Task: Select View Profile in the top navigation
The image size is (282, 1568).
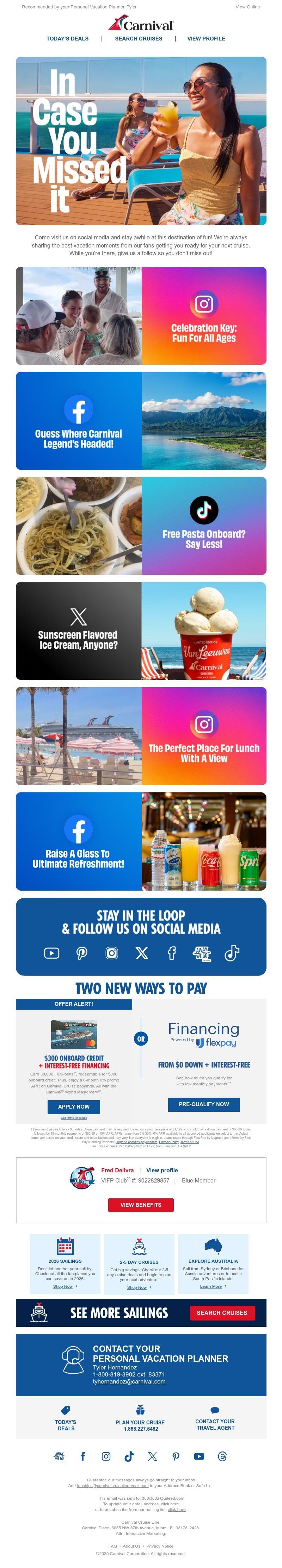Action: [x=206, y=38]
